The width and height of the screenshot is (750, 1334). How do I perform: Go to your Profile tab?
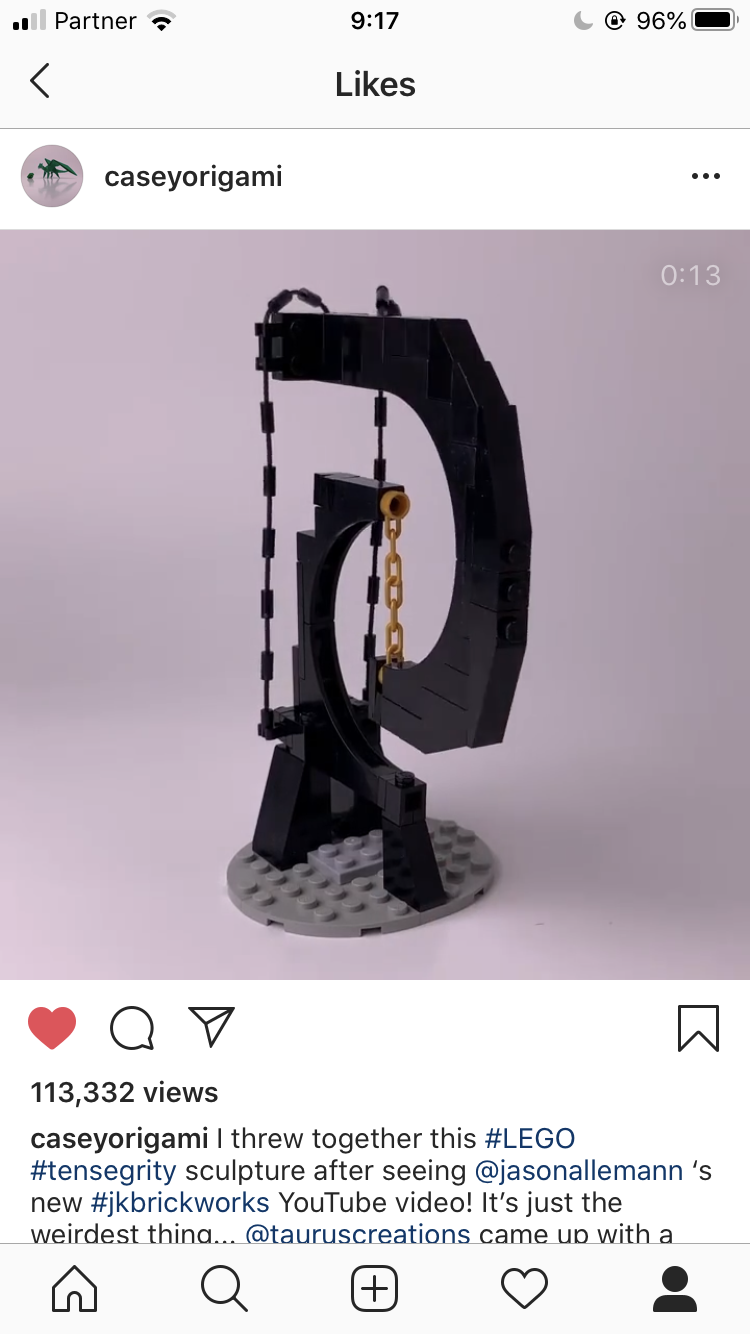coord(674,1288)
